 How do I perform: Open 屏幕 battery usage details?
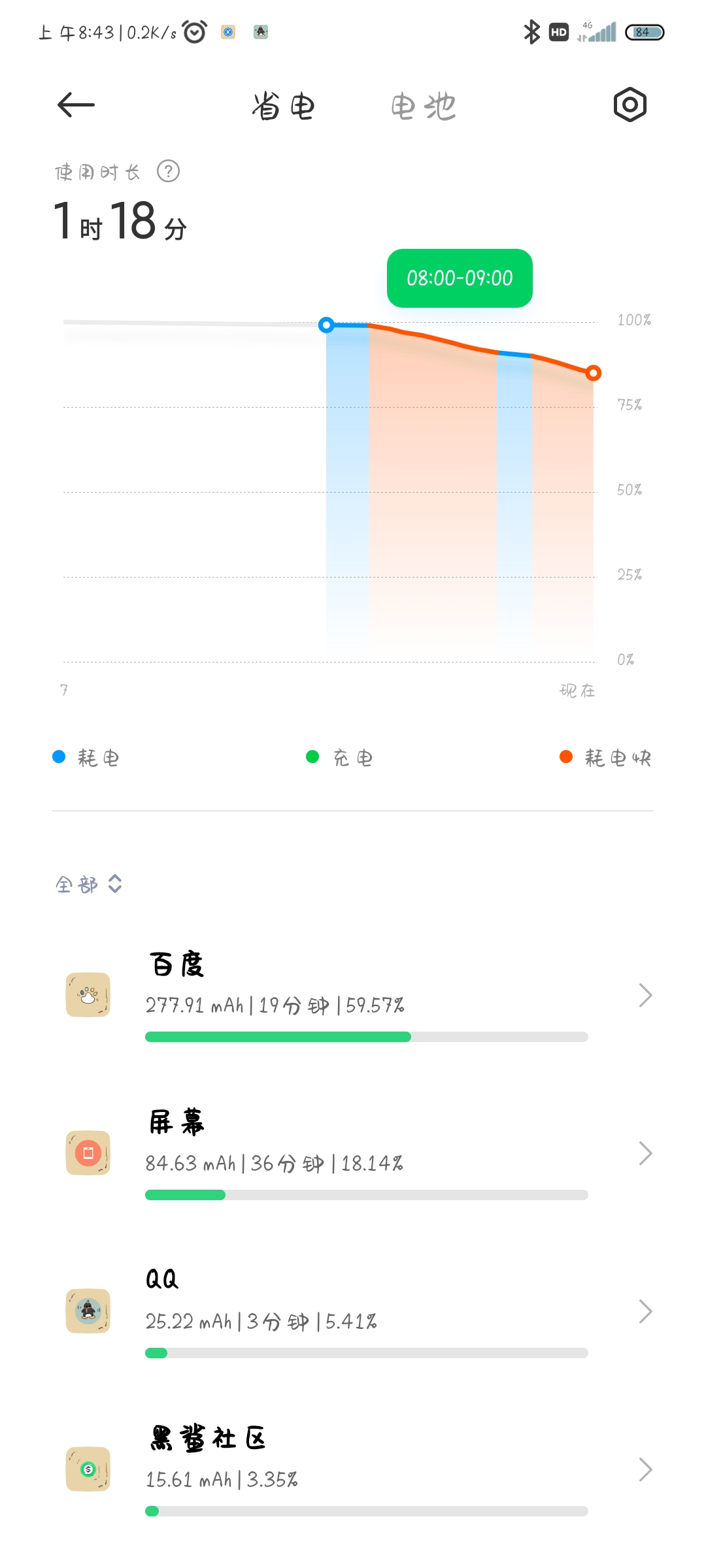[353, 1154]
